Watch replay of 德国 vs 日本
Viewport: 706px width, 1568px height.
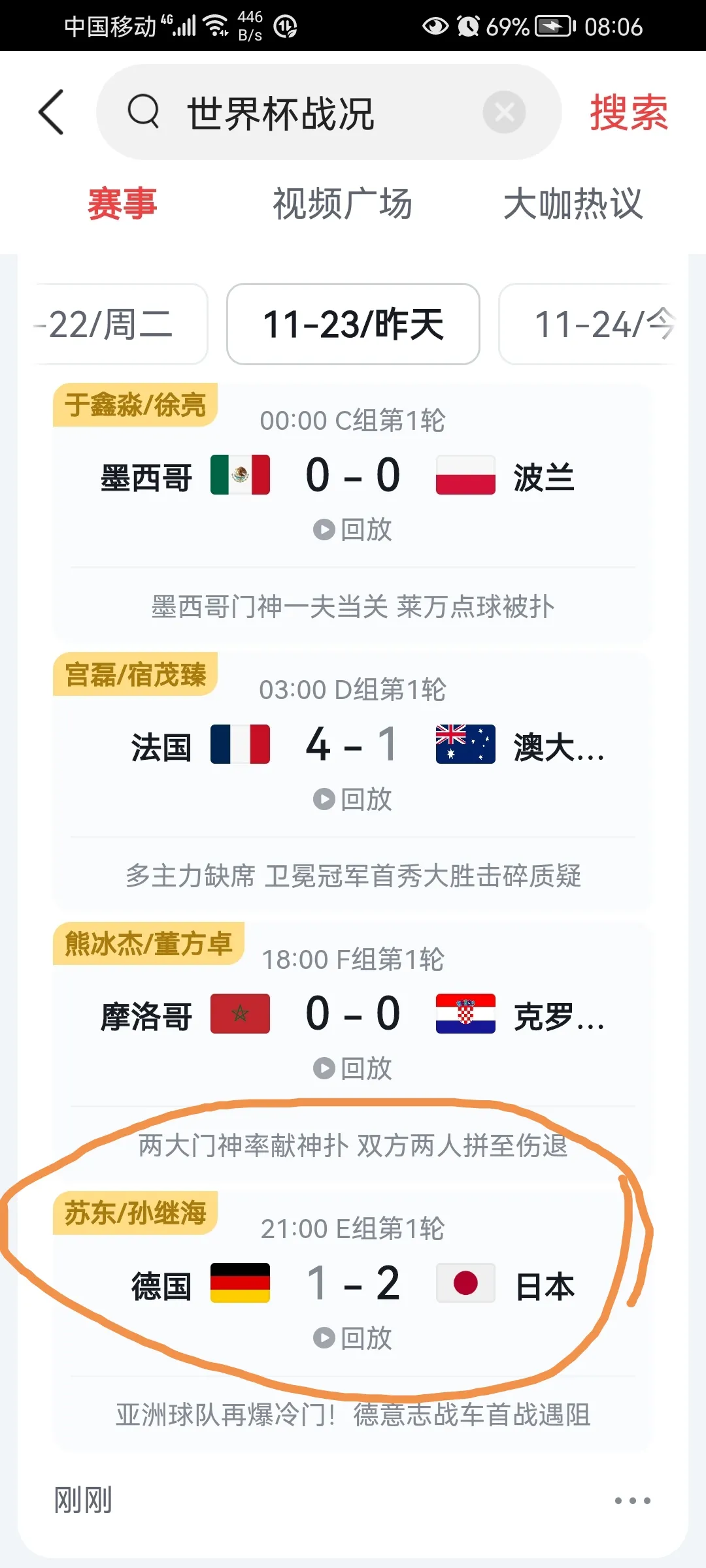[353, 1338]
